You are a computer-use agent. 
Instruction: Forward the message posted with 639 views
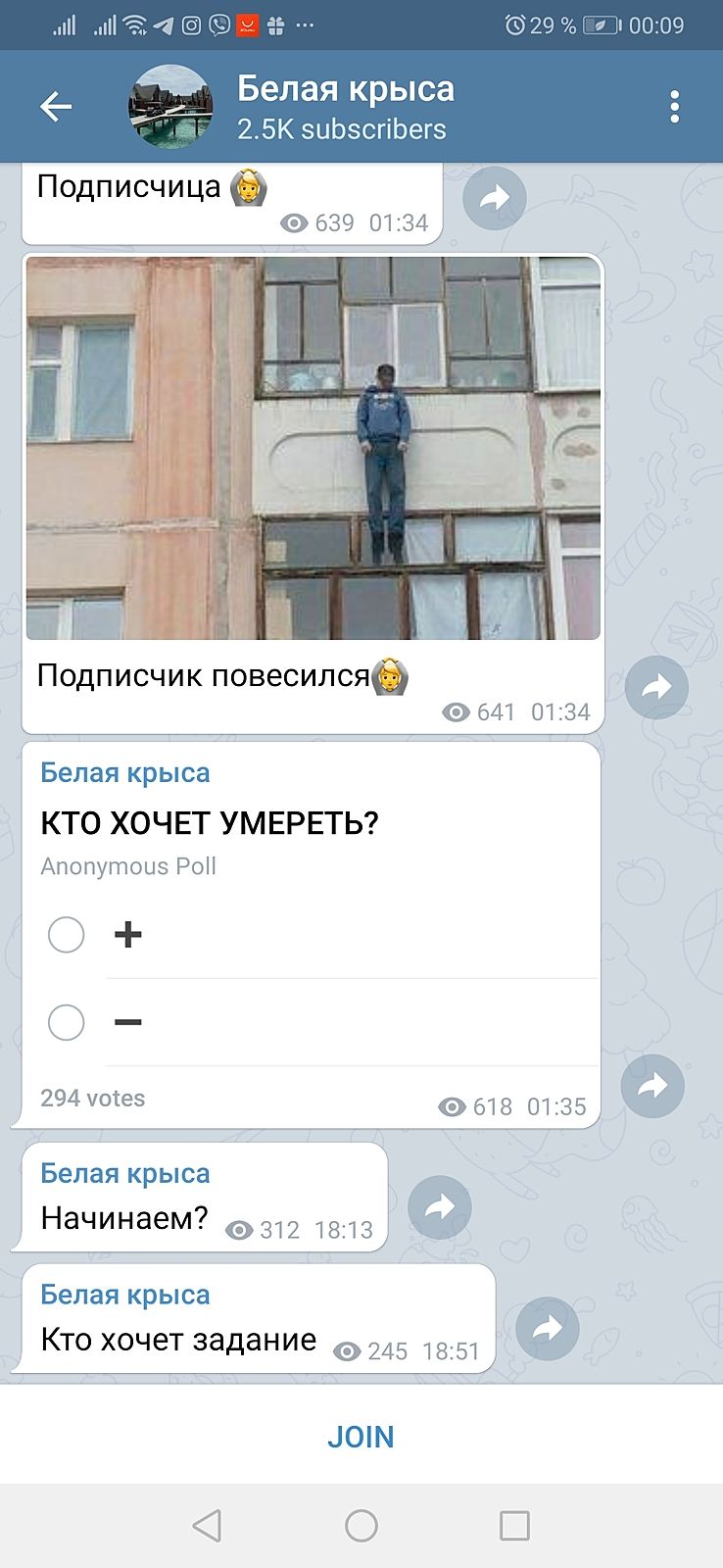pos(495,198)
